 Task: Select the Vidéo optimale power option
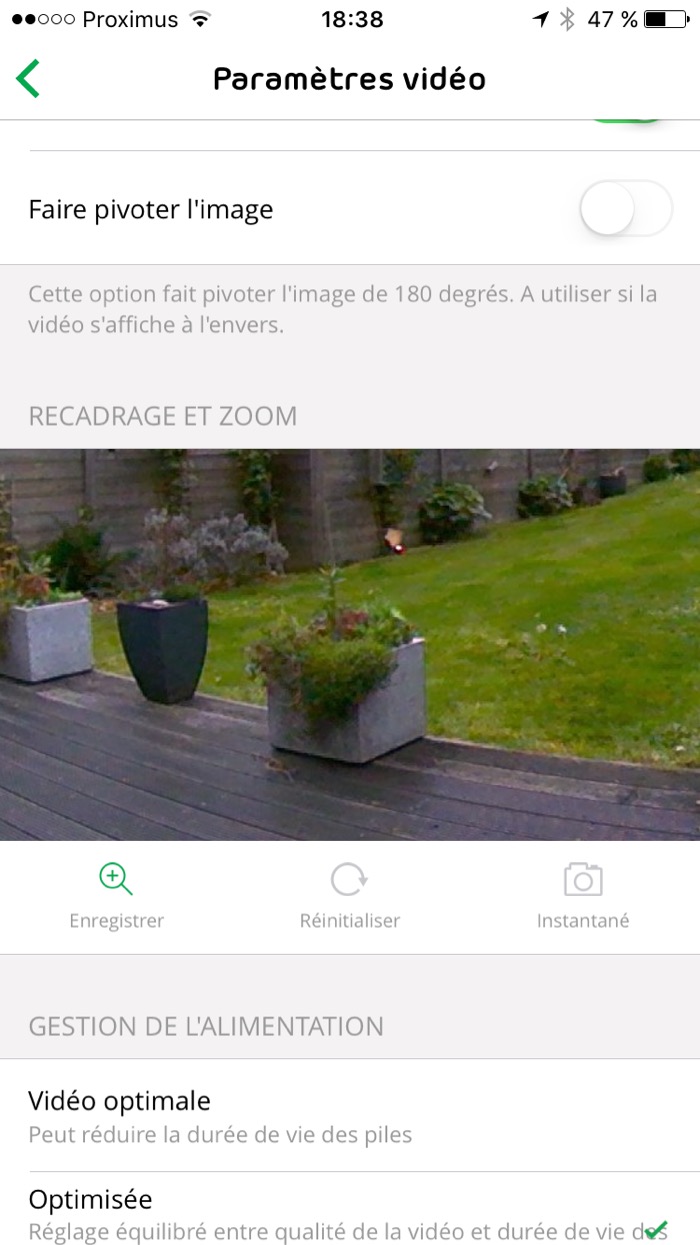pos(349,1116)
